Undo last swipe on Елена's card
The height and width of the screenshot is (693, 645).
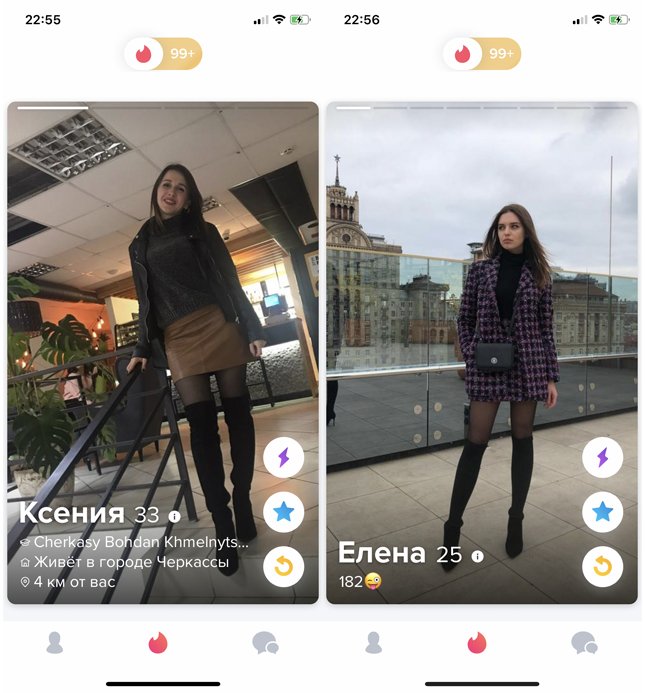coord(602,568)
